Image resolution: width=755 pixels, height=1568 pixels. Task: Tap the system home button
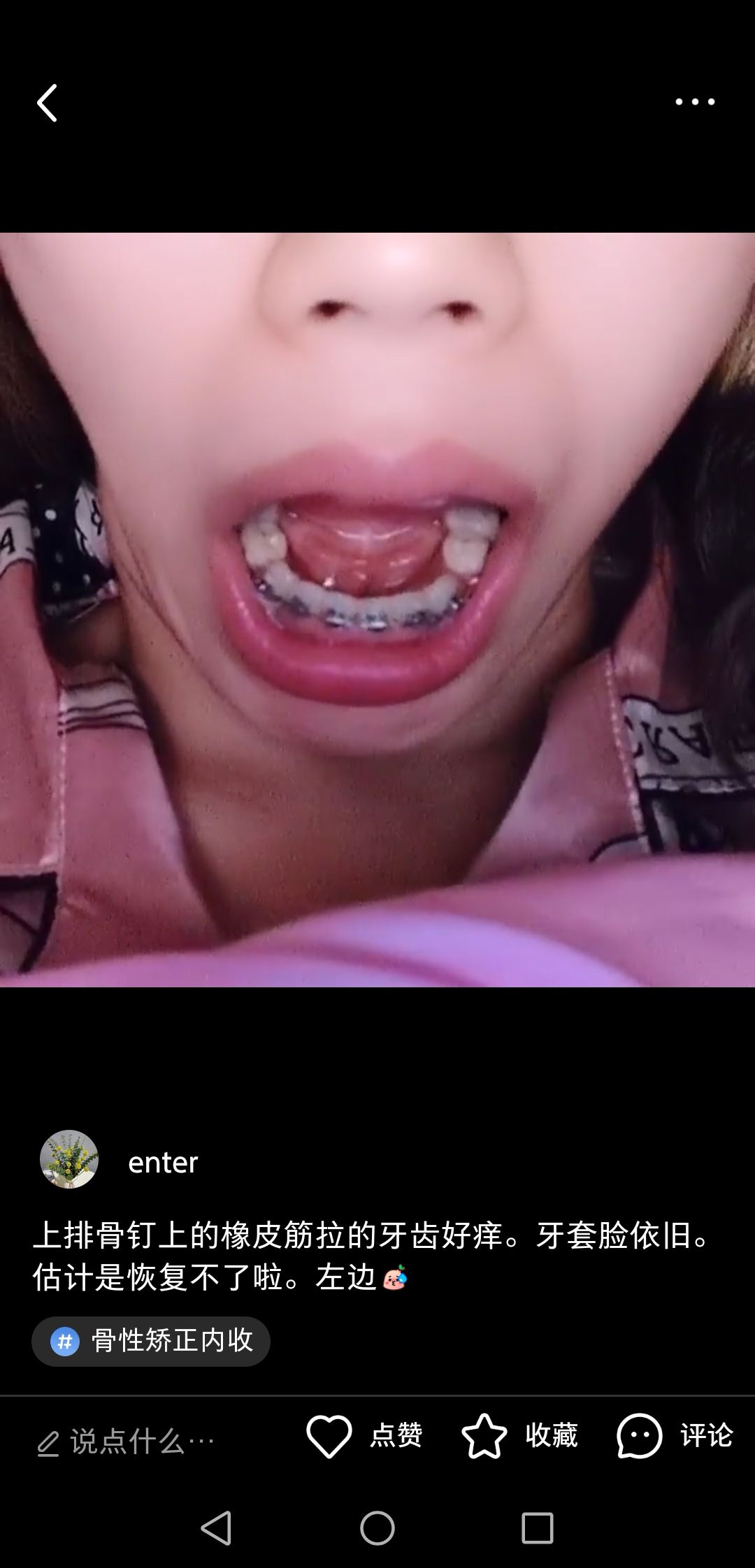click(377, 1527)
